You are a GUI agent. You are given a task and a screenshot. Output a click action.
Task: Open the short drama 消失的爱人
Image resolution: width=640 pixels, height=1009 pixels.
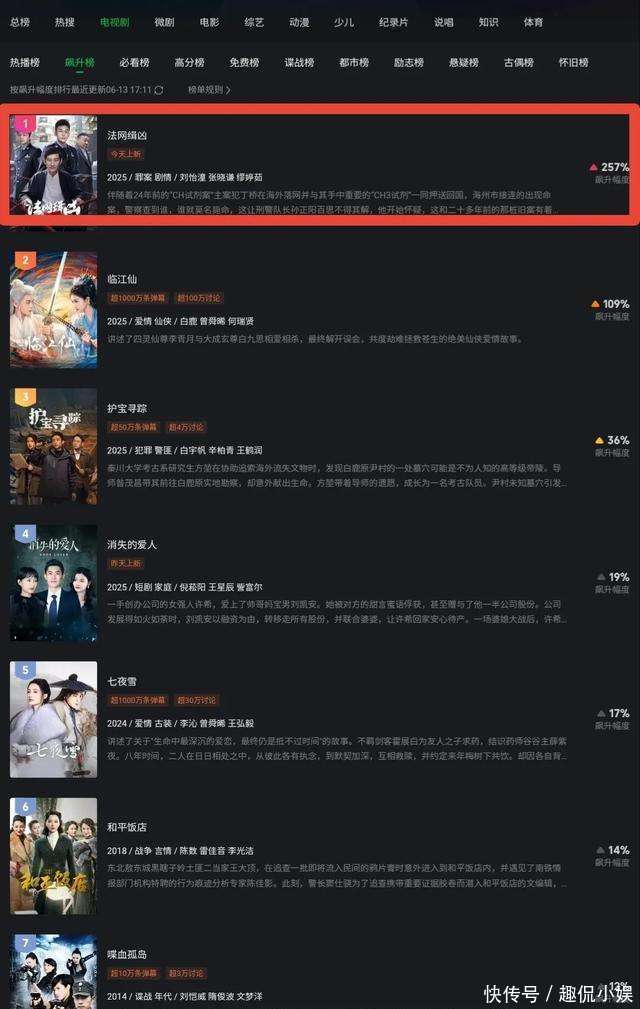[132, 545]
